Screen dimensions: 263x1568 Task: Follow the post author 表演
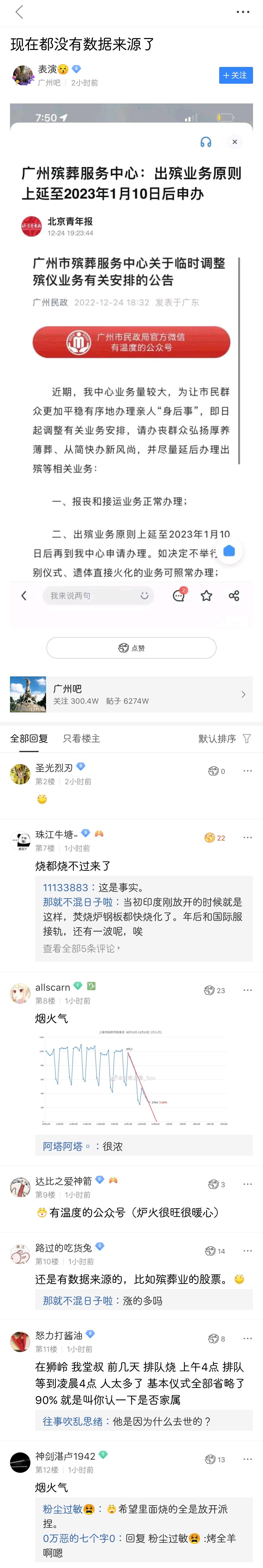click(236, 75)
